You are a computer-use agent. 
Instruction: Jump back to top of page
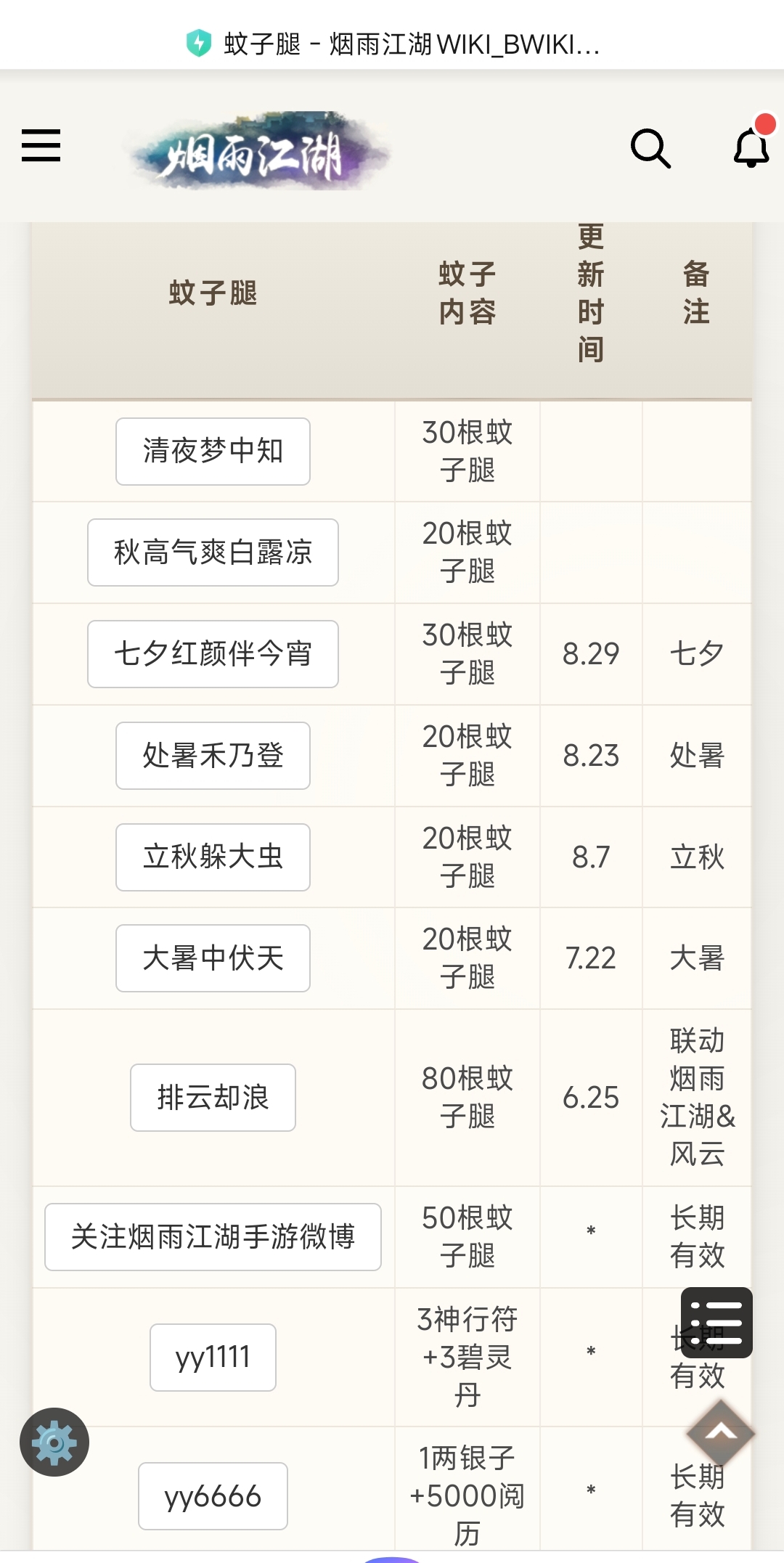pos(720,1433)
